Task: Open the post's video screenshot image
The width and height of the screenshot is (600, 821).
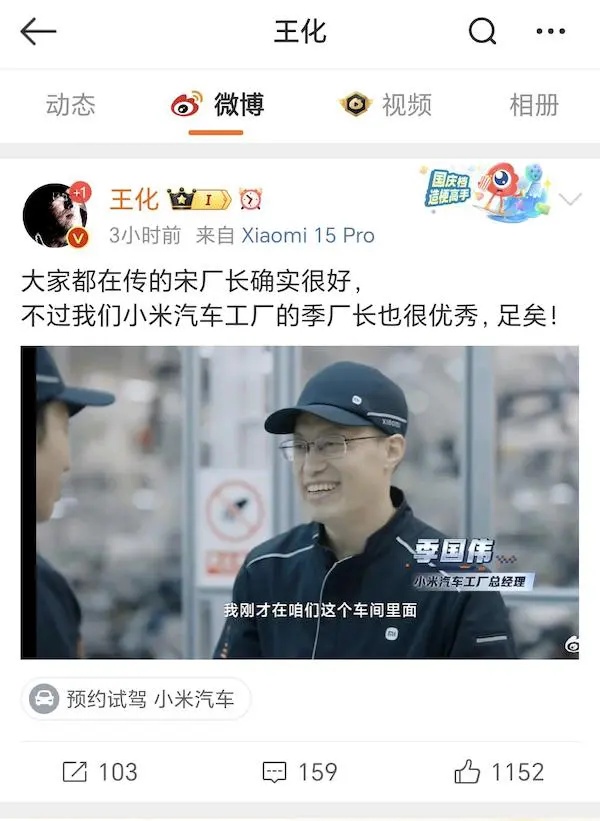Action: tap(300, 502)
